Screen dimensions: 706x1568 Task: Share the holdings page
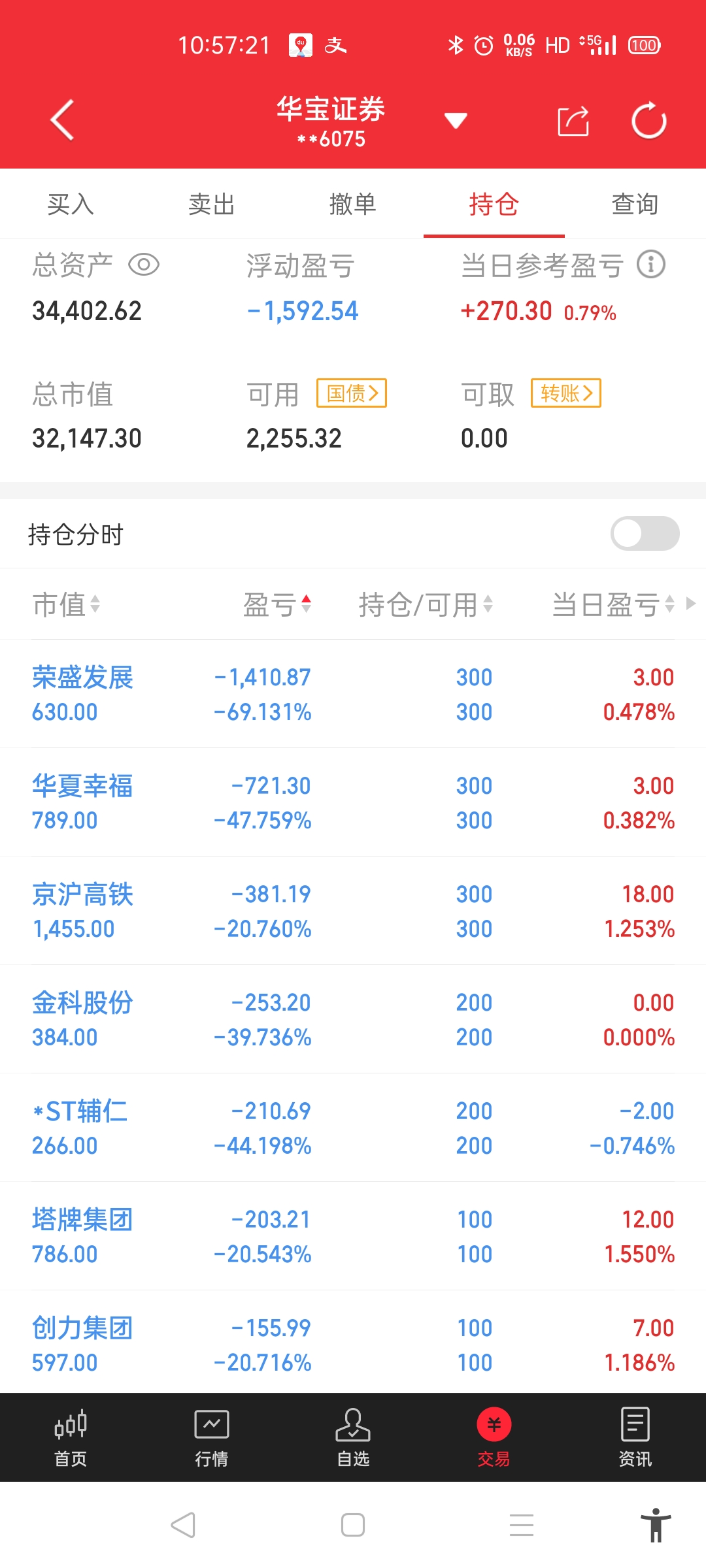(573, 121)
